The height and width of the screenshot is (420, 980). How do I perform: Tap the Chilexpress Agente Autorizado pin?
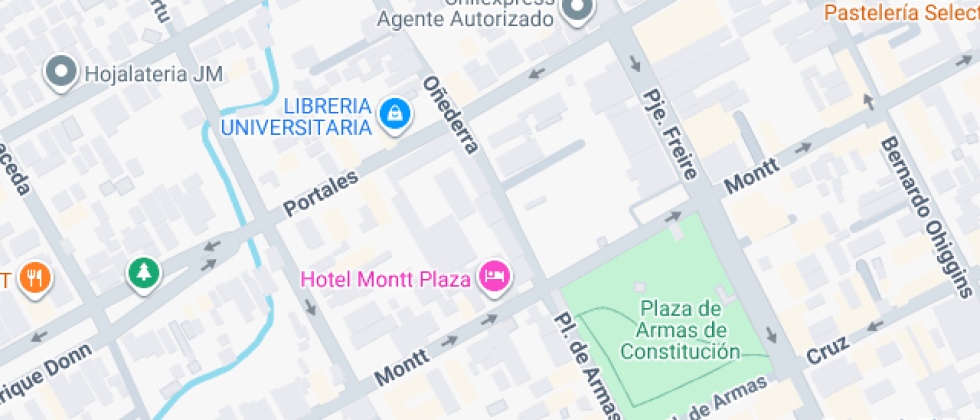point(576,11)
